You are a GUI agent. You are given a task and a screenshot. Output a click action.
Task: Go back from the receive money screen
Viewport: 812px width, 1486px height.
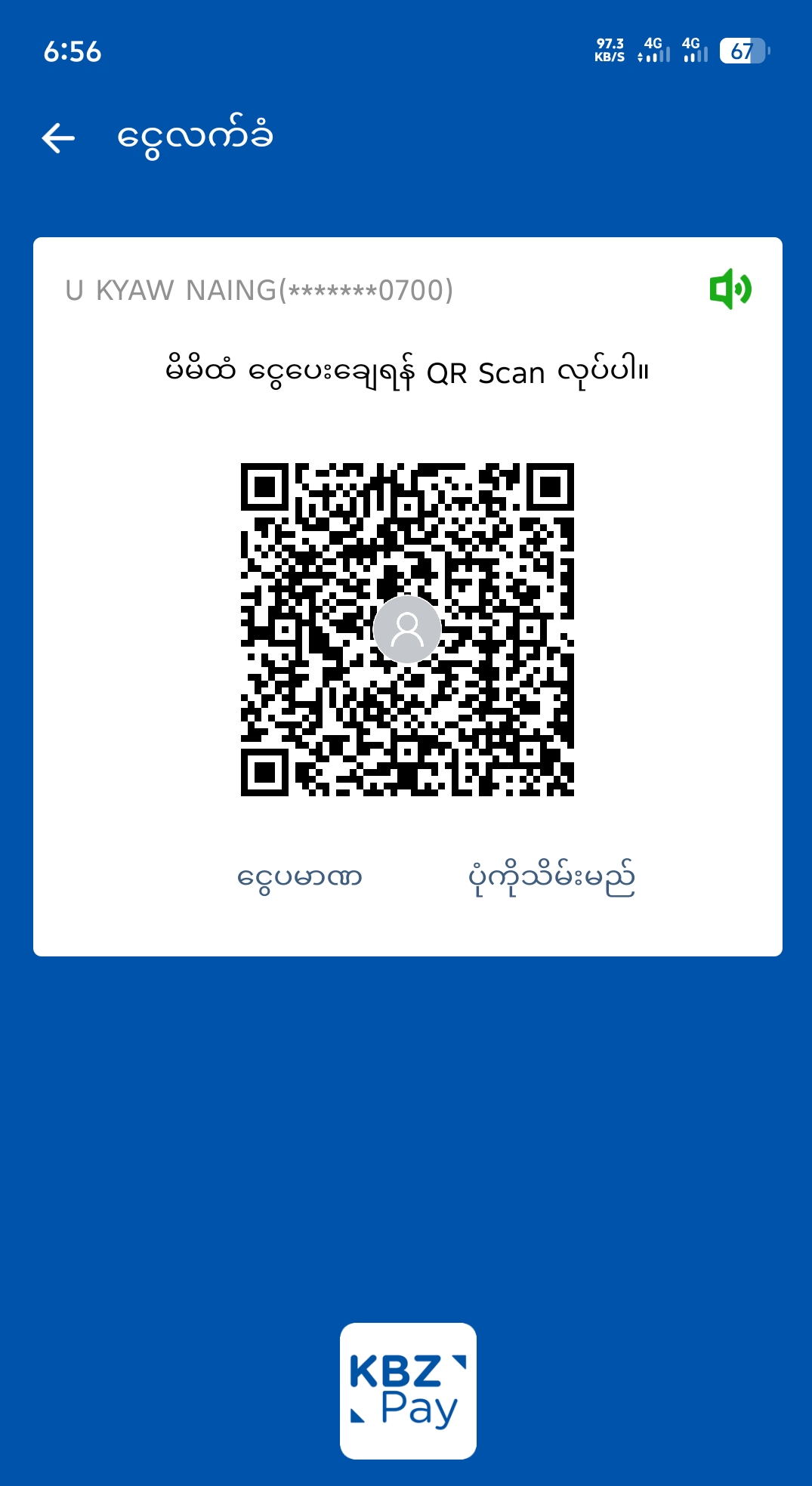pyautogui.click(x=58, y=138)
